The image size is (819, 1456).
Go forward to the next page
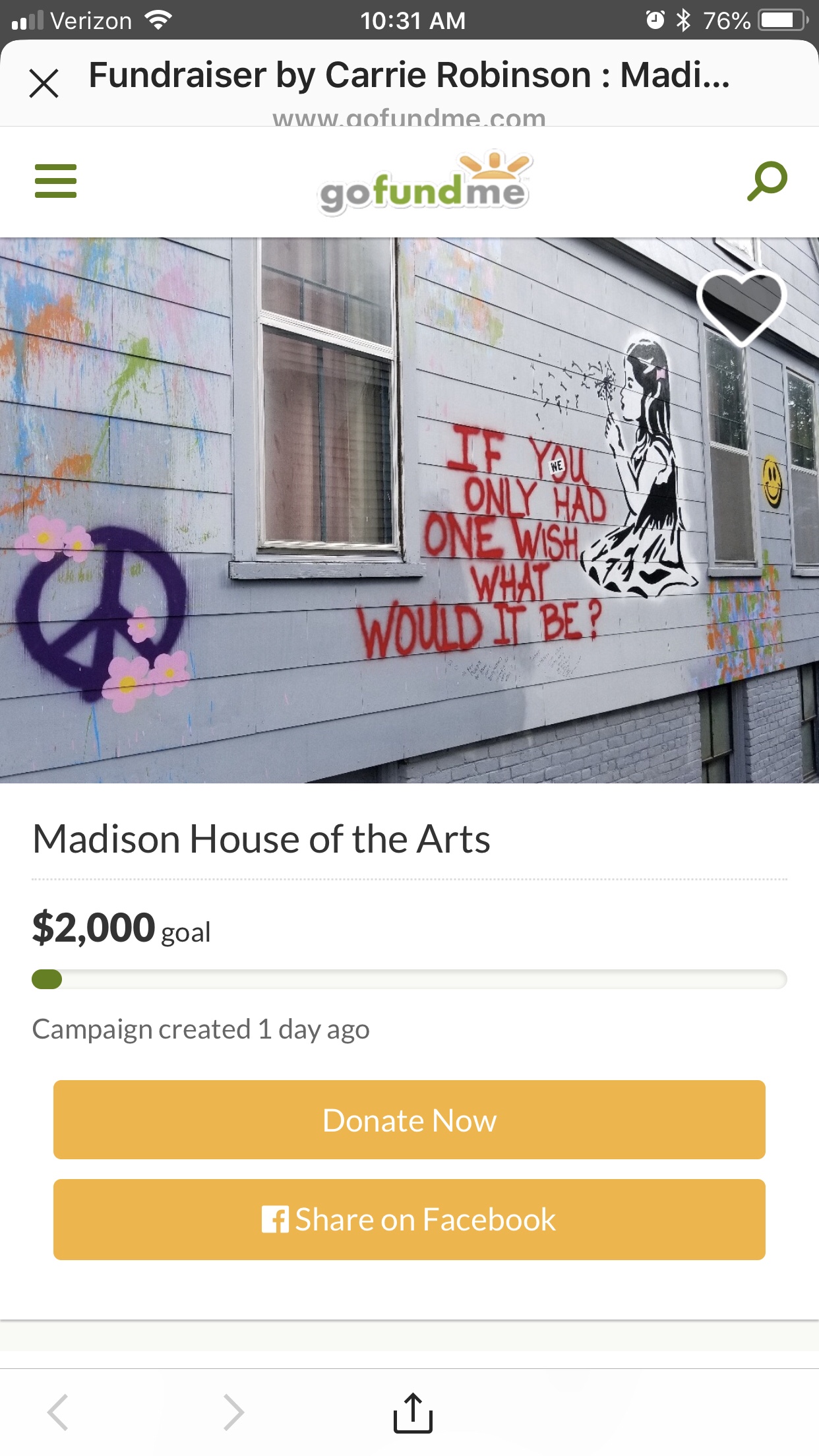click(x=233, y=1412)
